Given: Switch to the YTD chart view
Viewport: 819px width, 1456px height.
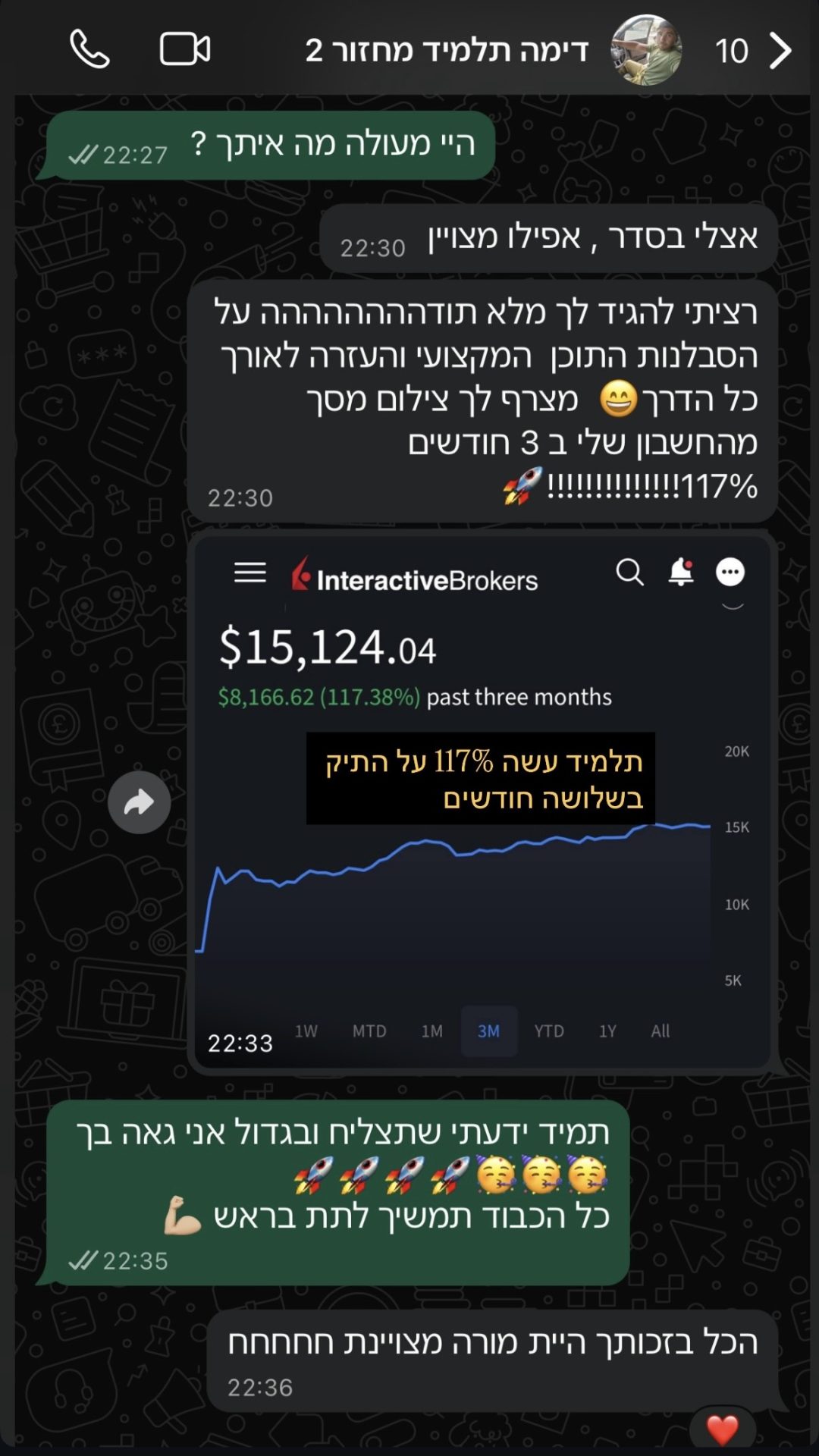Looking at the screenshot, I should click(x=551, y=1031).
